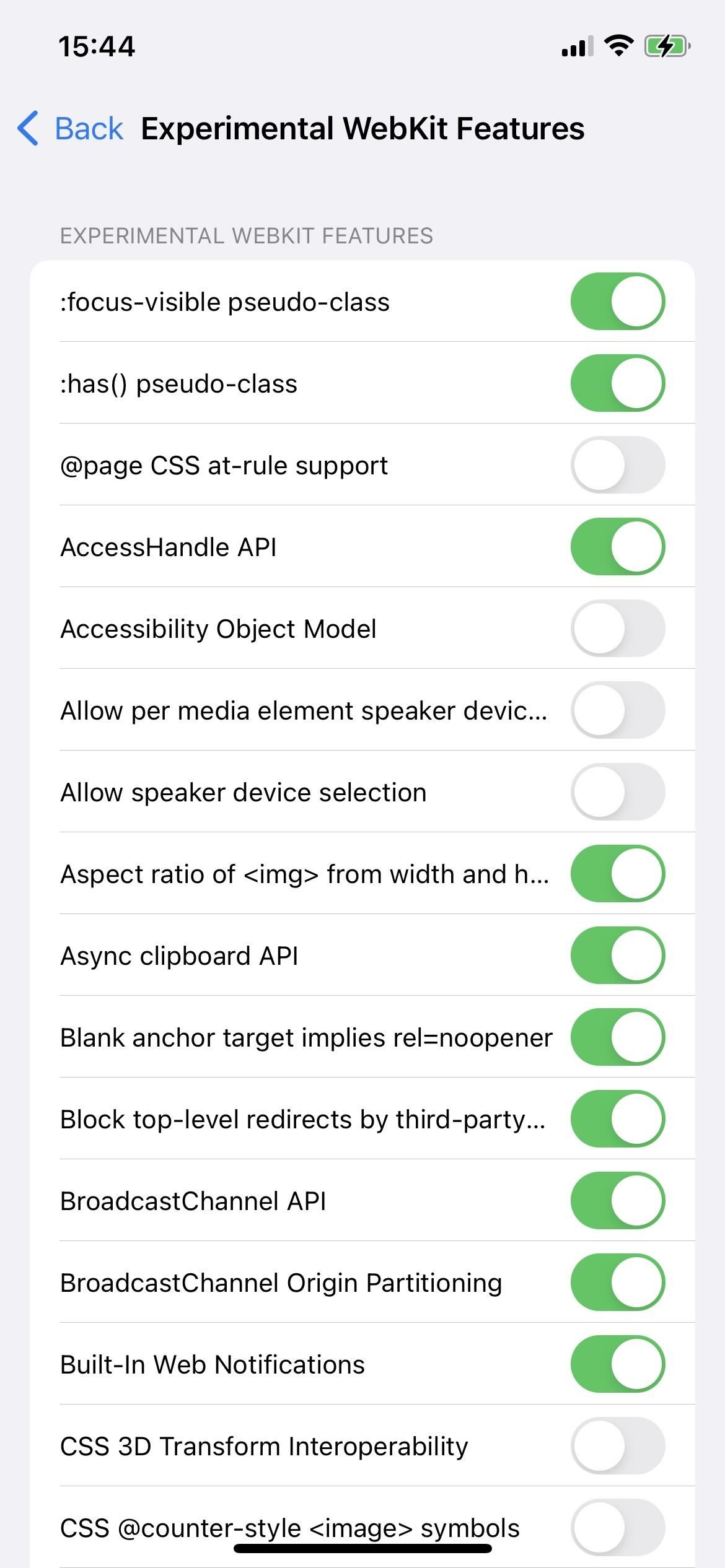The height and width of the screenshot is (1568, 725).
Task: Switch off Block top-level redirects by third-party
Action: 618,1119
